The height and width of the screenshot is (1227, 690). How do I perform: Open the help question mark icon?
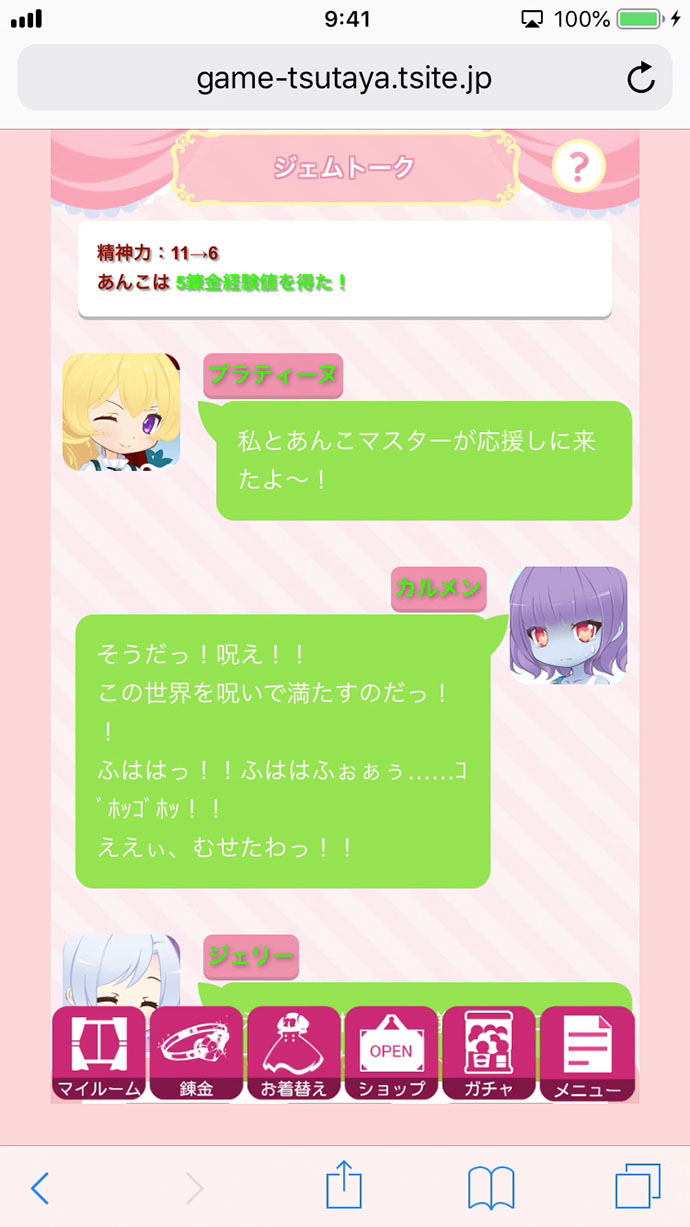click(x=579, y=166)
